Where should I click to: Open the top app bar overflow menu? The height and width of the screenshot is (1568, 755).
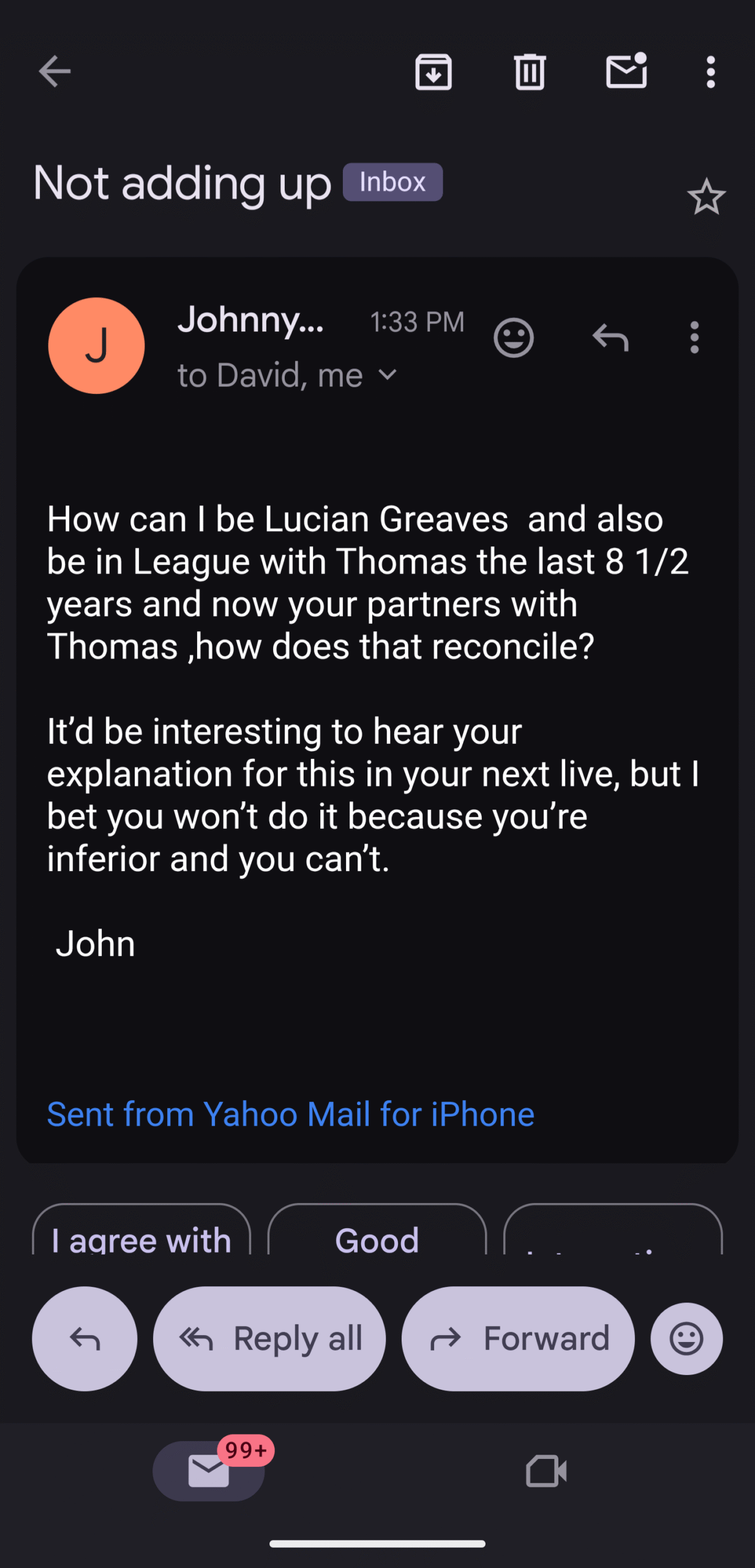click(710, 72)
